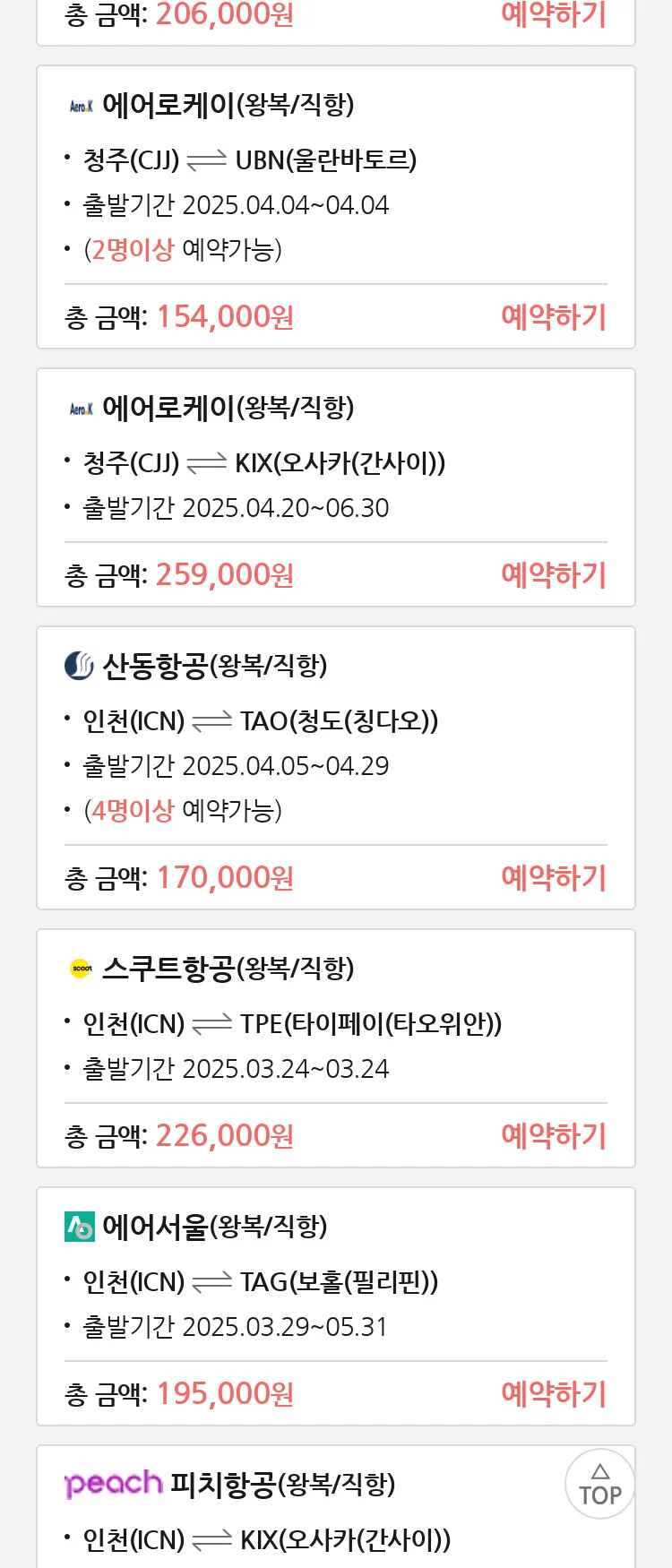Tap 예약하기 for the 206,000원 flight
The height and width of the screenshot is (1568, 672).
tap(554, 14)
